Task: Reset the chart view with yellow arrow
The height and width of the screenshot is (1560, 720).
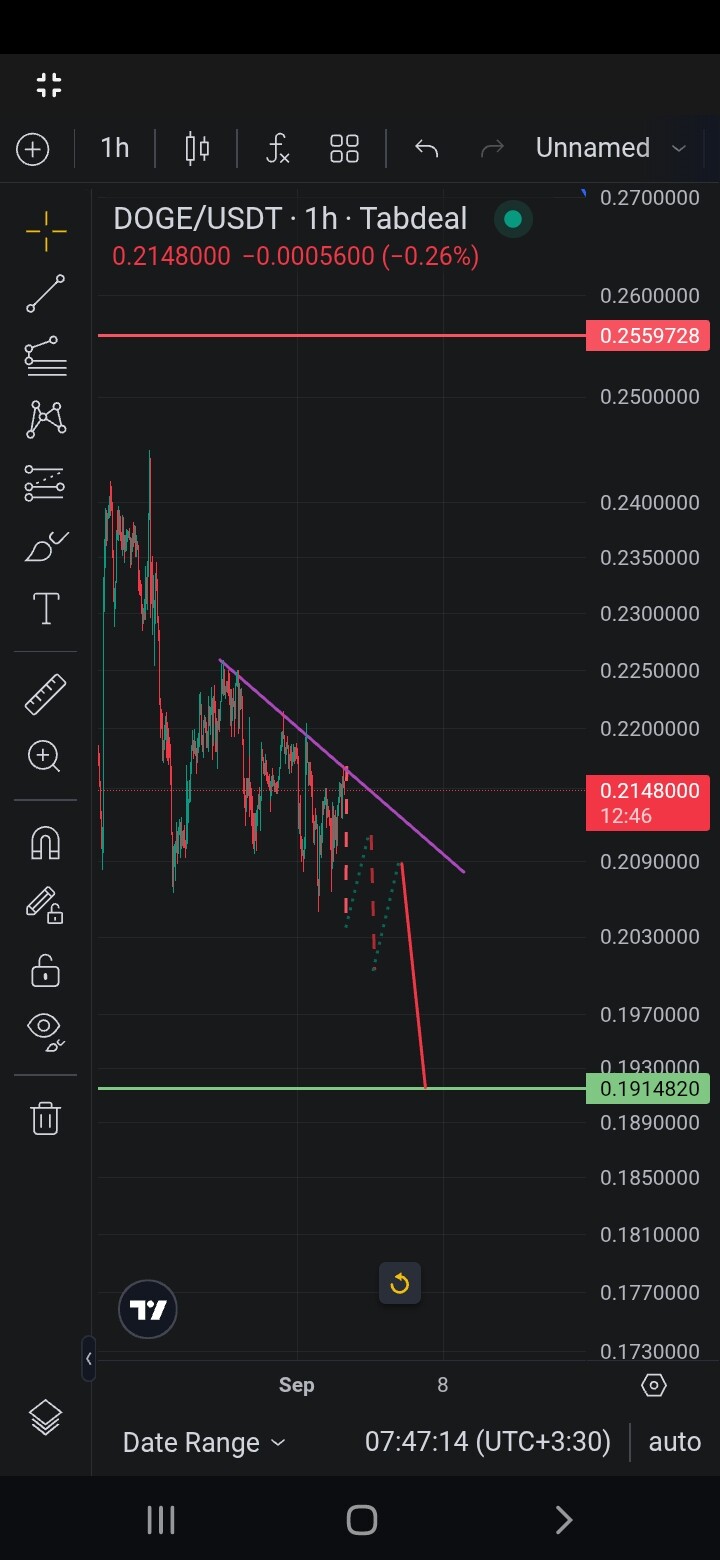Action: tap(400, 1283)
